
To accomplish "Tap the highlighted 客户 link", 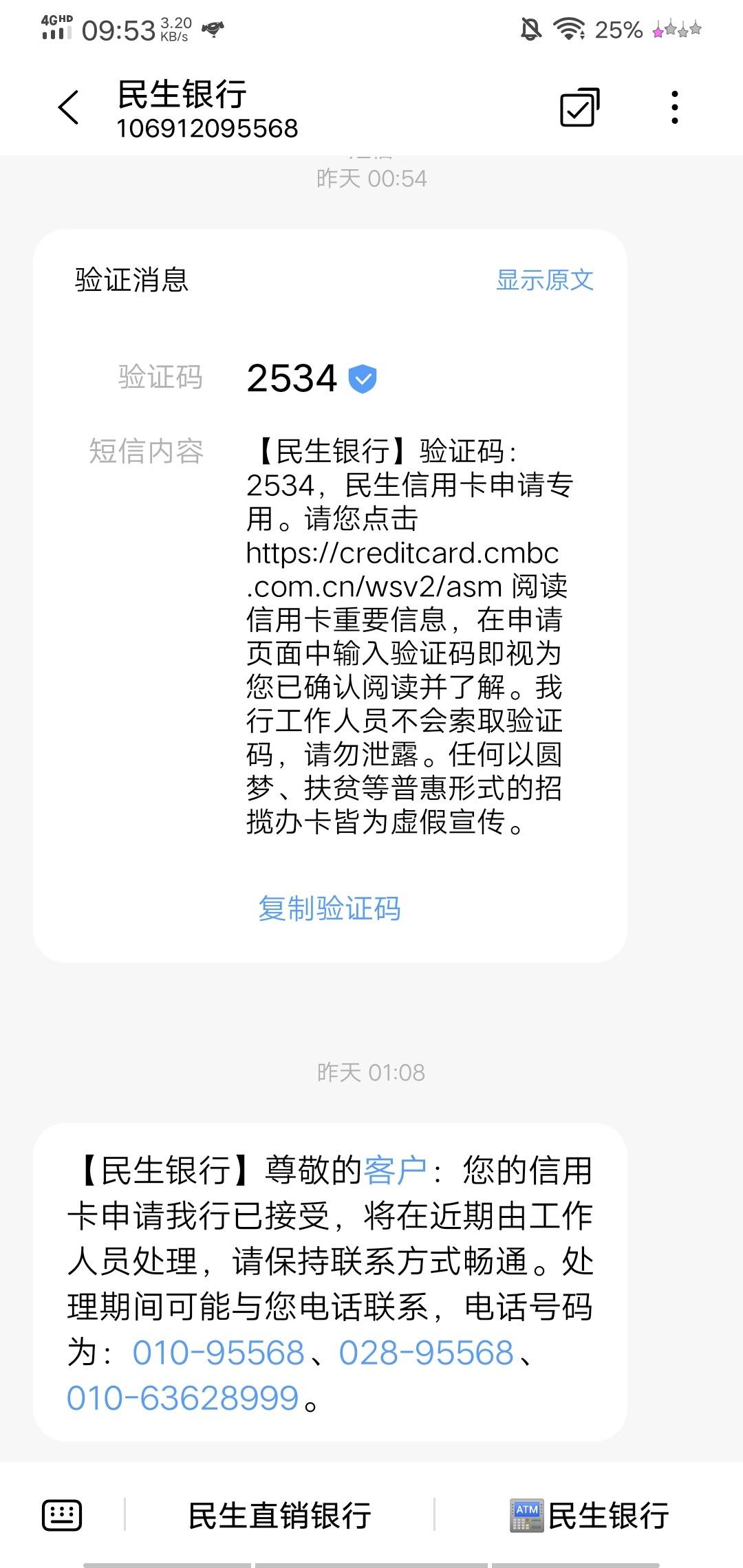I will click(396, 1170).
